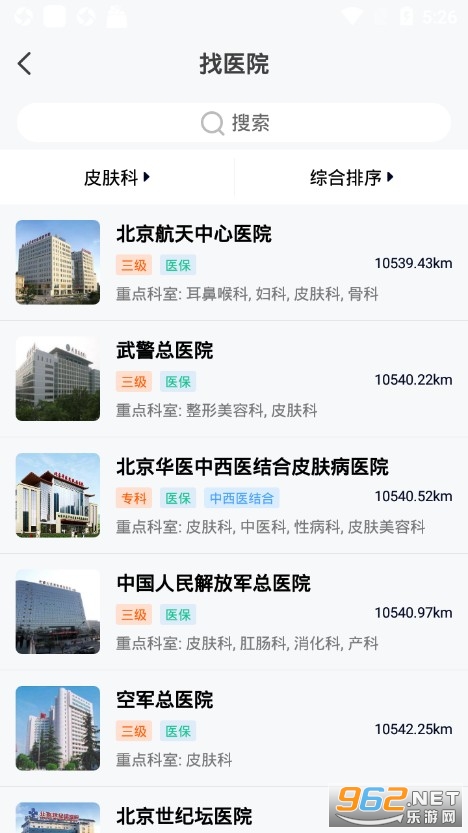Open 空军总医院 hospital row
The image size is (468, 833).
[x=234, y=728]
